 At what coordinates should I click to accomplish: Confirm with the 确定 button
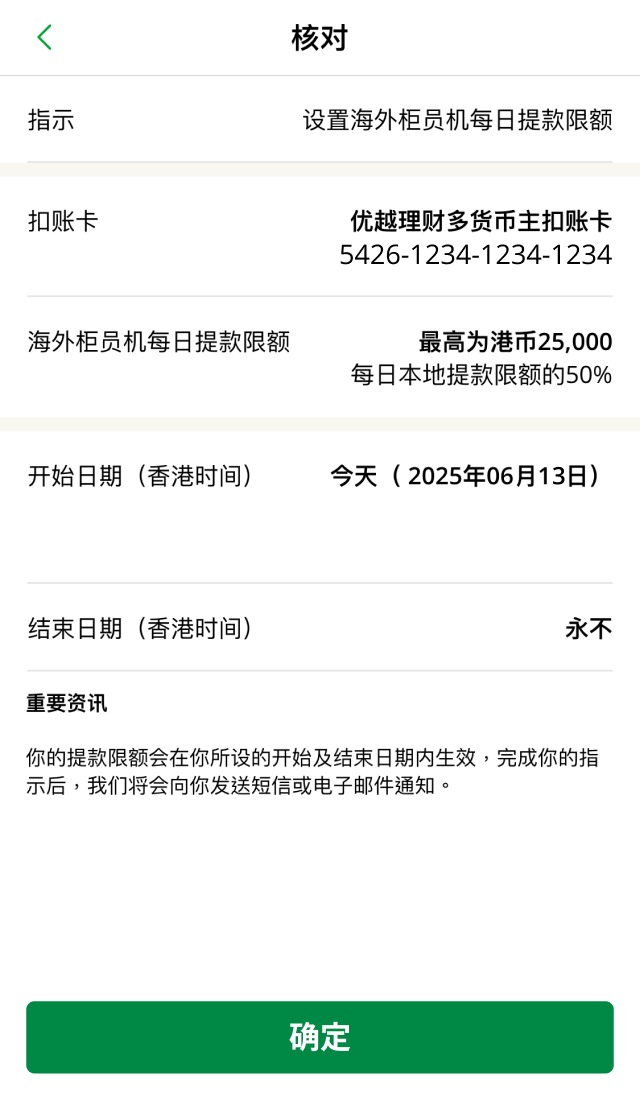click(x=320, y=1037)
